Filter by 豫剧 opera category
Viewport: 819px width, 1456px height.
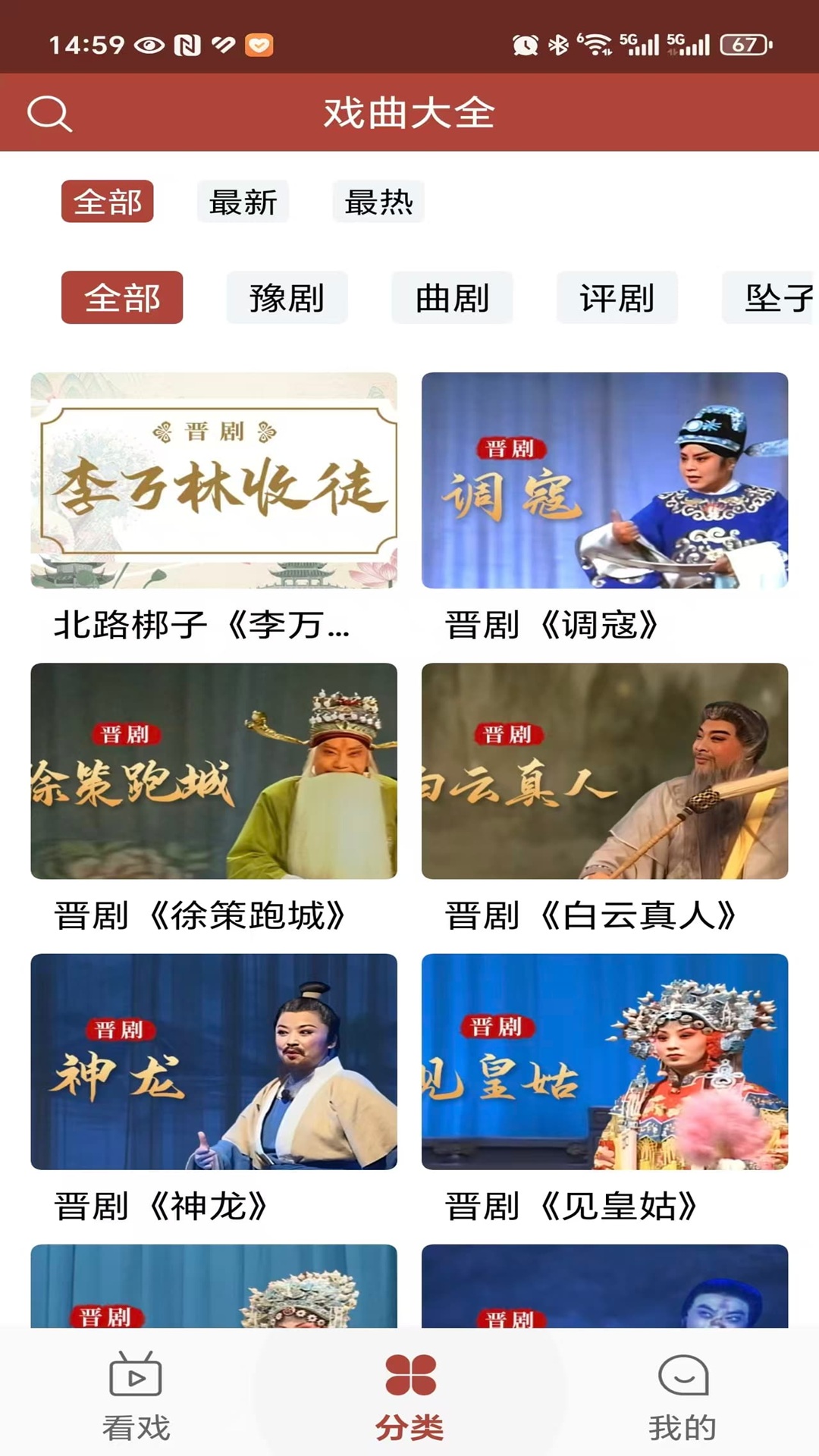tap(287, 297)
